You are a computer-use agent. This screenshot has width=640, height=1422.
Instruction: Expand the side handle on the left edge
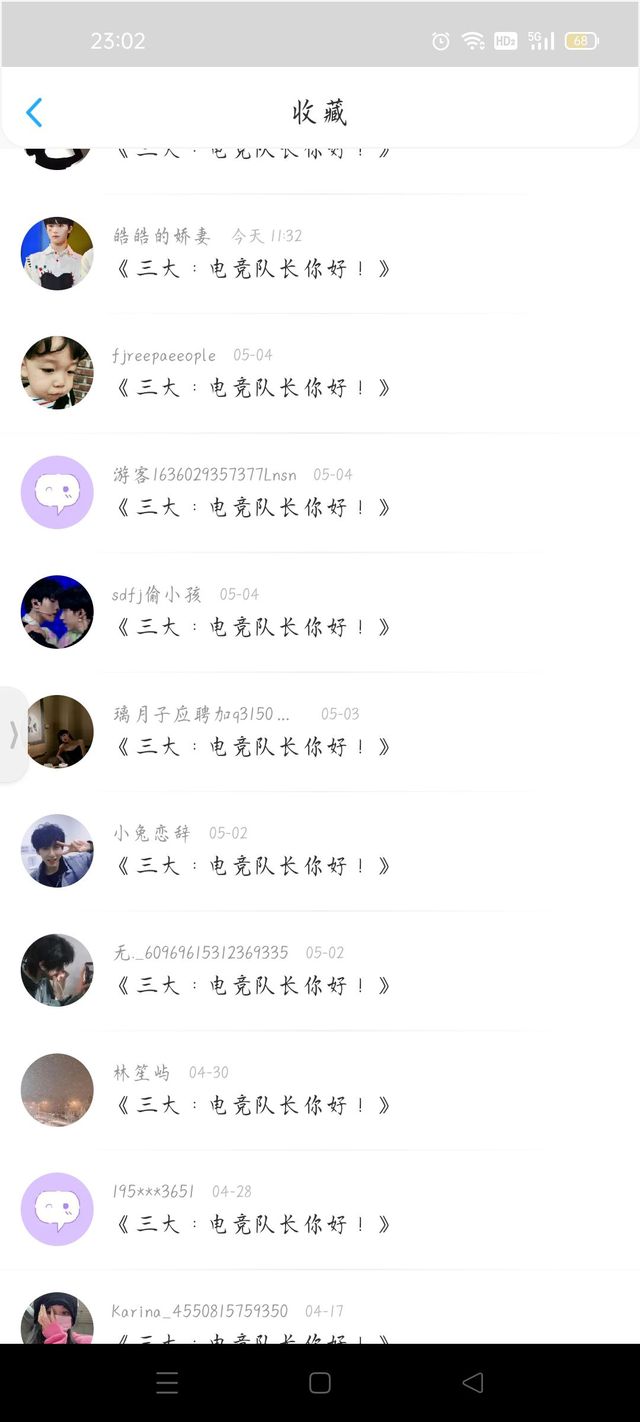13,735
